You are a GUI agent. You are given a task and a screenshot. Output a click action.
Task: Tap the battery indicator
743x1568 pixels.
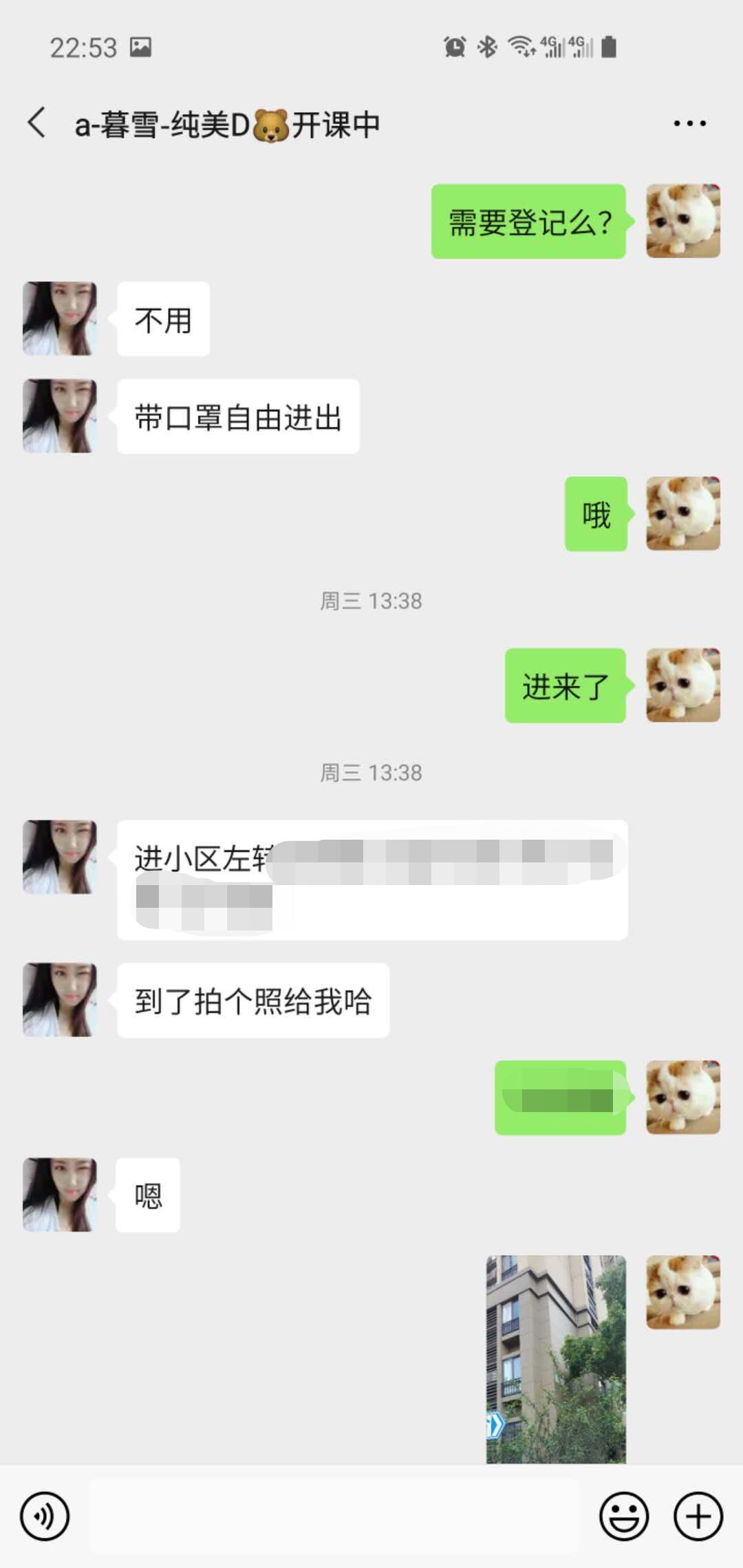click(x=608, y=45)
